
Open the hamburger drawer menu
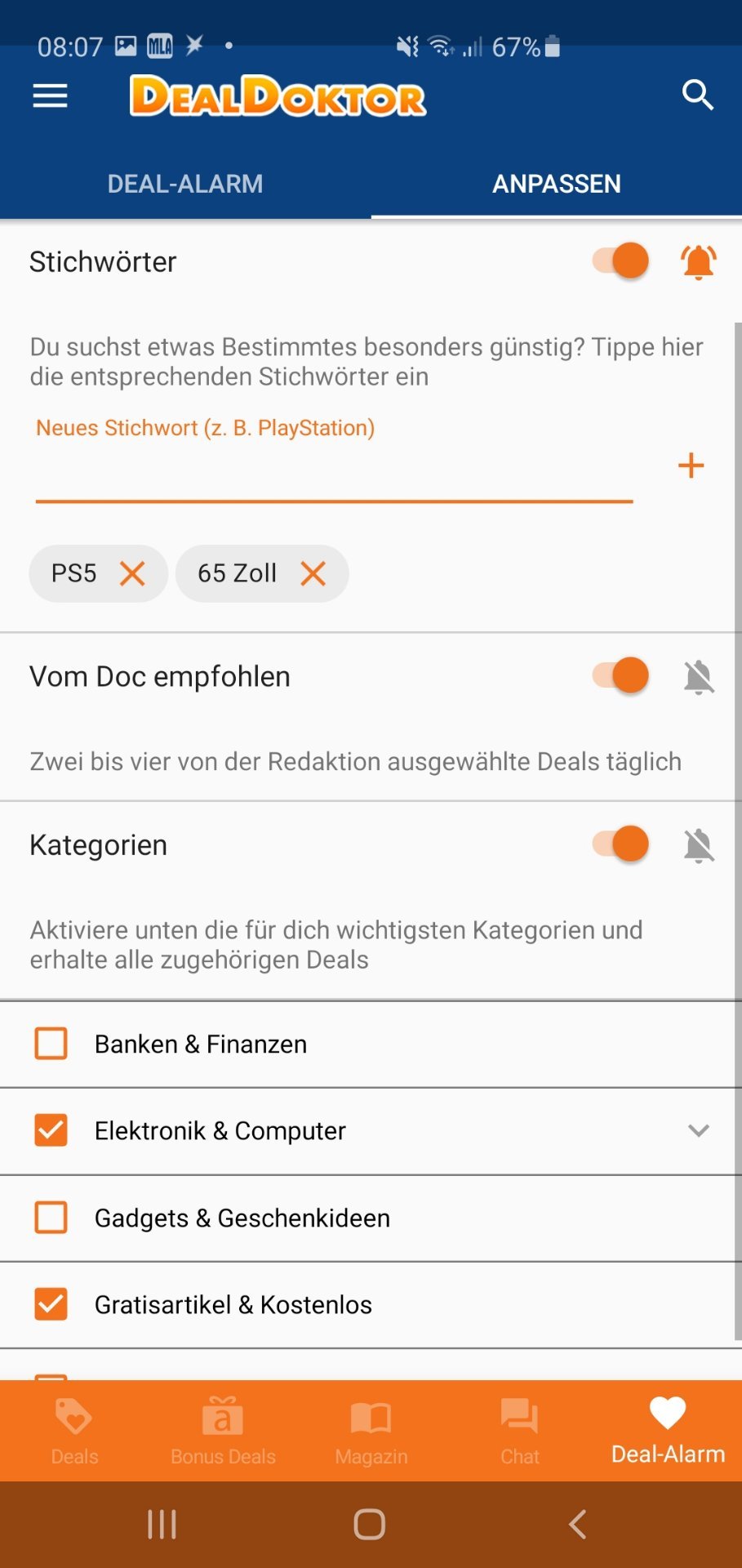pos(50,96)
